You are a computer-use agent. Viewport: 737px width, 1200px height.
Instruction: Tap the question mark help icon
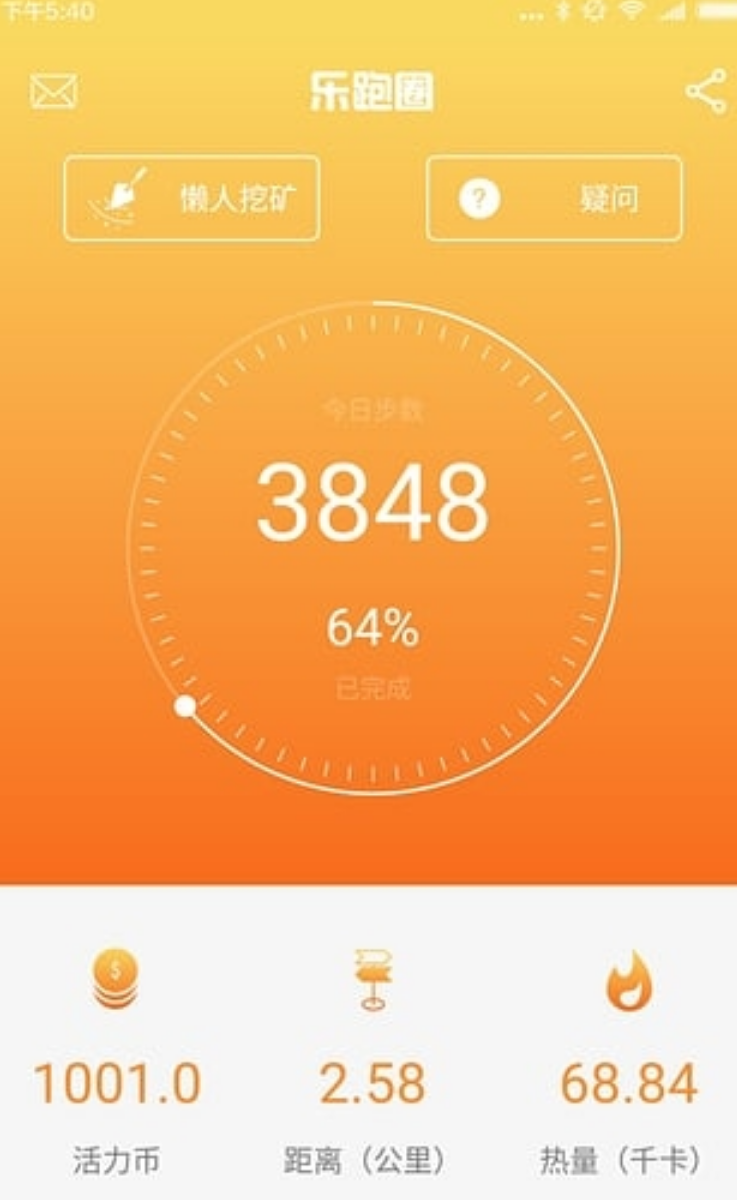coord(480,196)
